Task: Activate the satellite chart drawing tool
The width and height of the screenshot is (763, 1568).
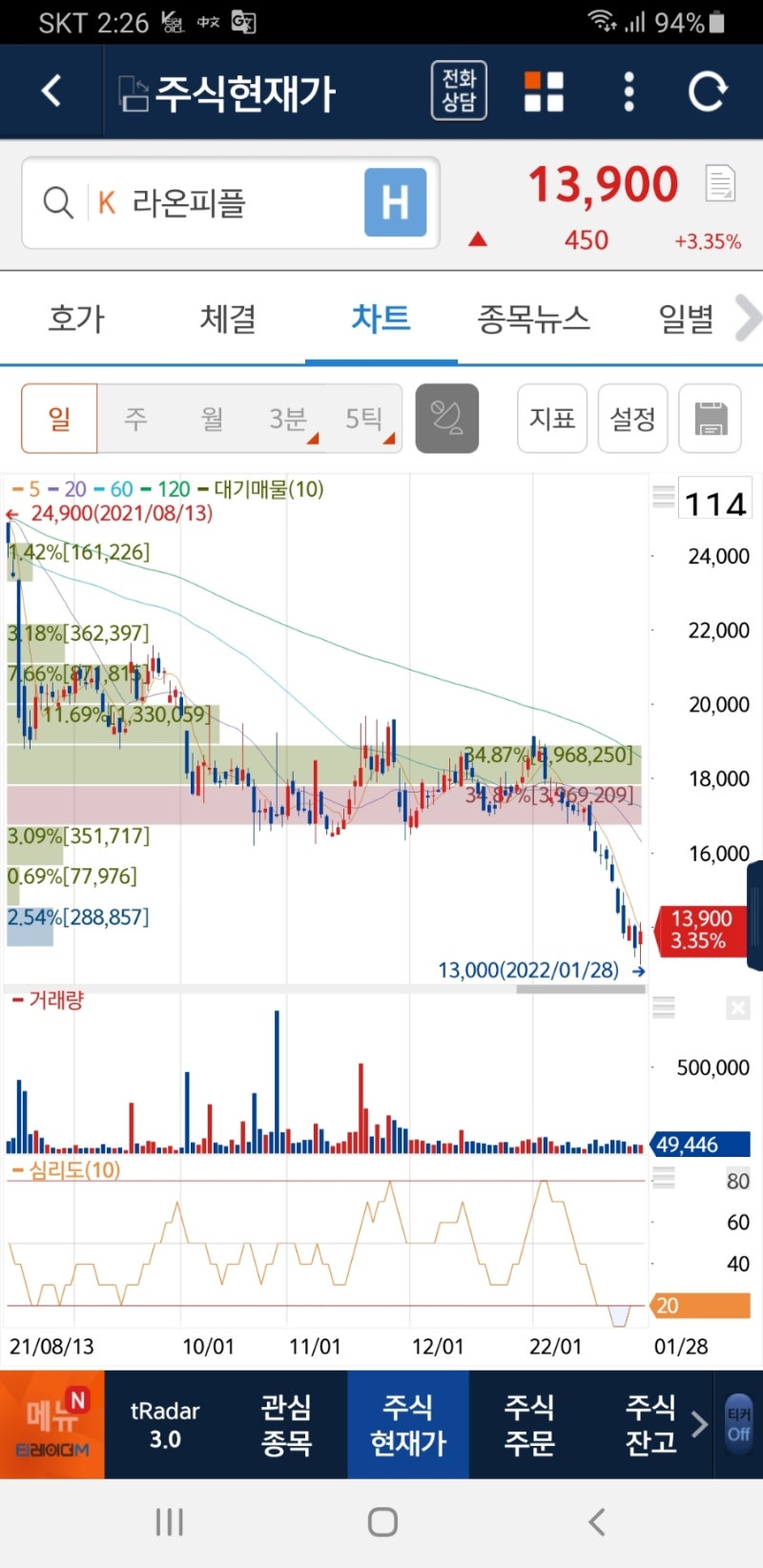Action: 446,419
